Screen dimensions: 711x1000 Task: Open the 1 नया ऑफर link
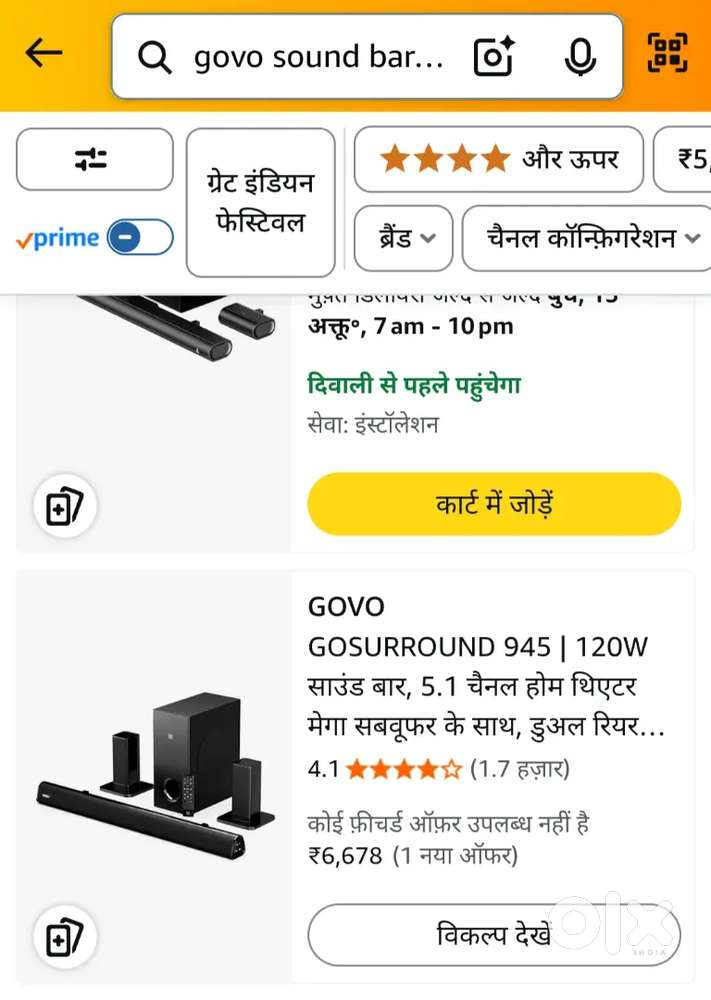(454, 856)
